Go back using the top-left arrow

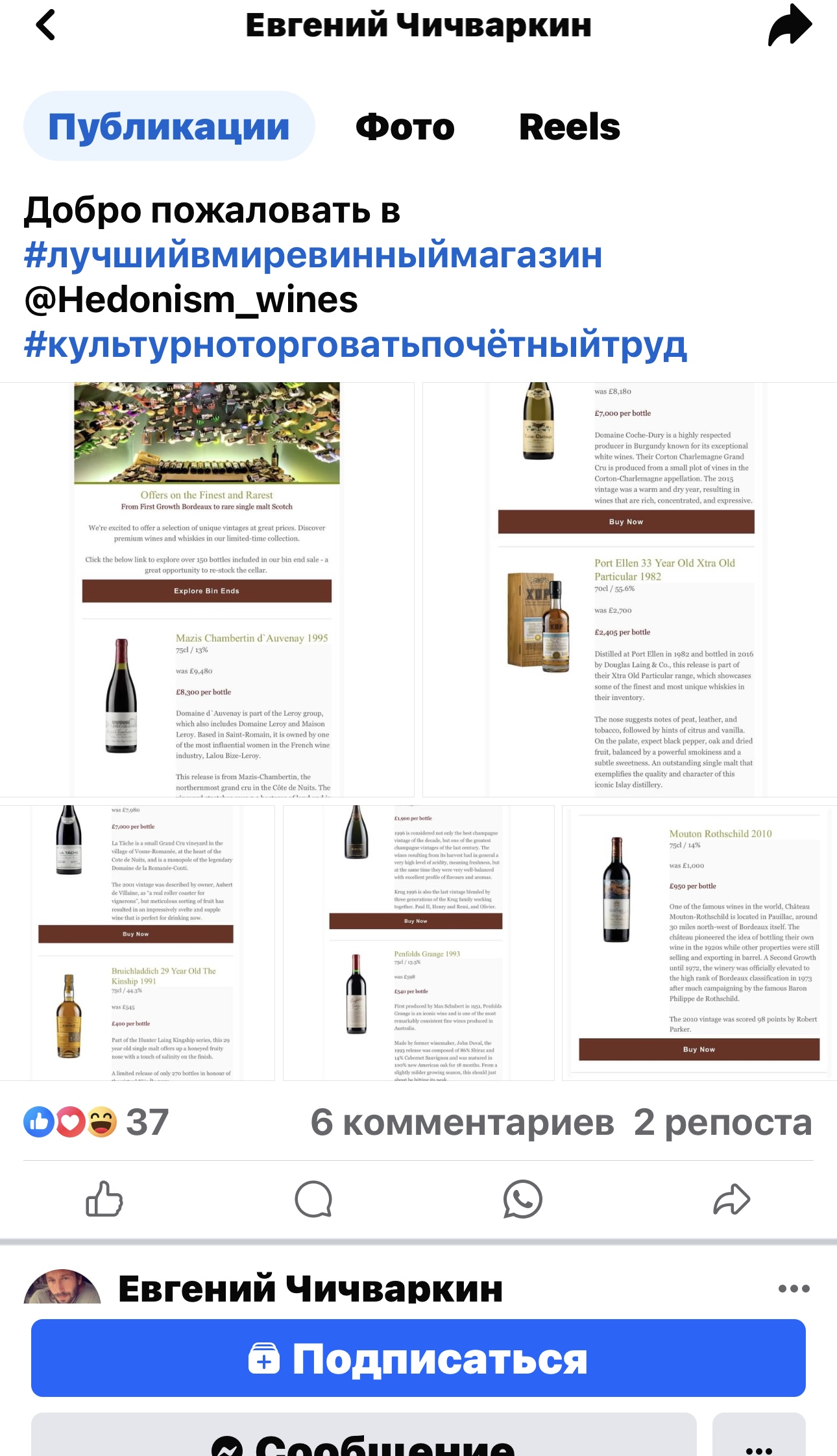[x=46, y=25]
